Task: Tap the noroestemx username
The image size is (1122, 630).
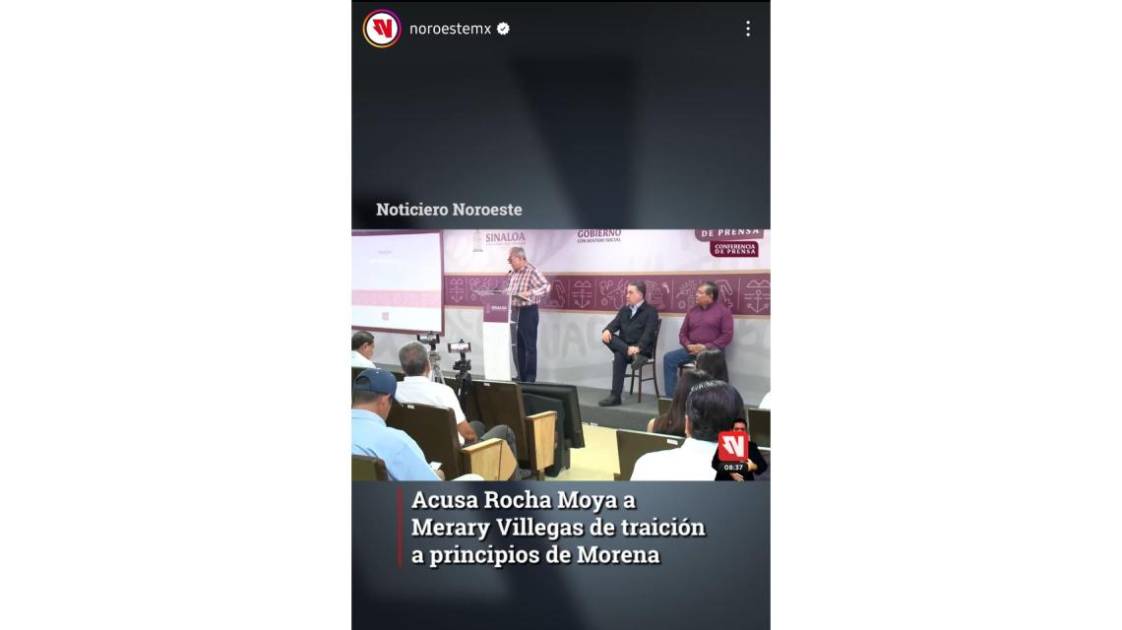Action: 450,29
